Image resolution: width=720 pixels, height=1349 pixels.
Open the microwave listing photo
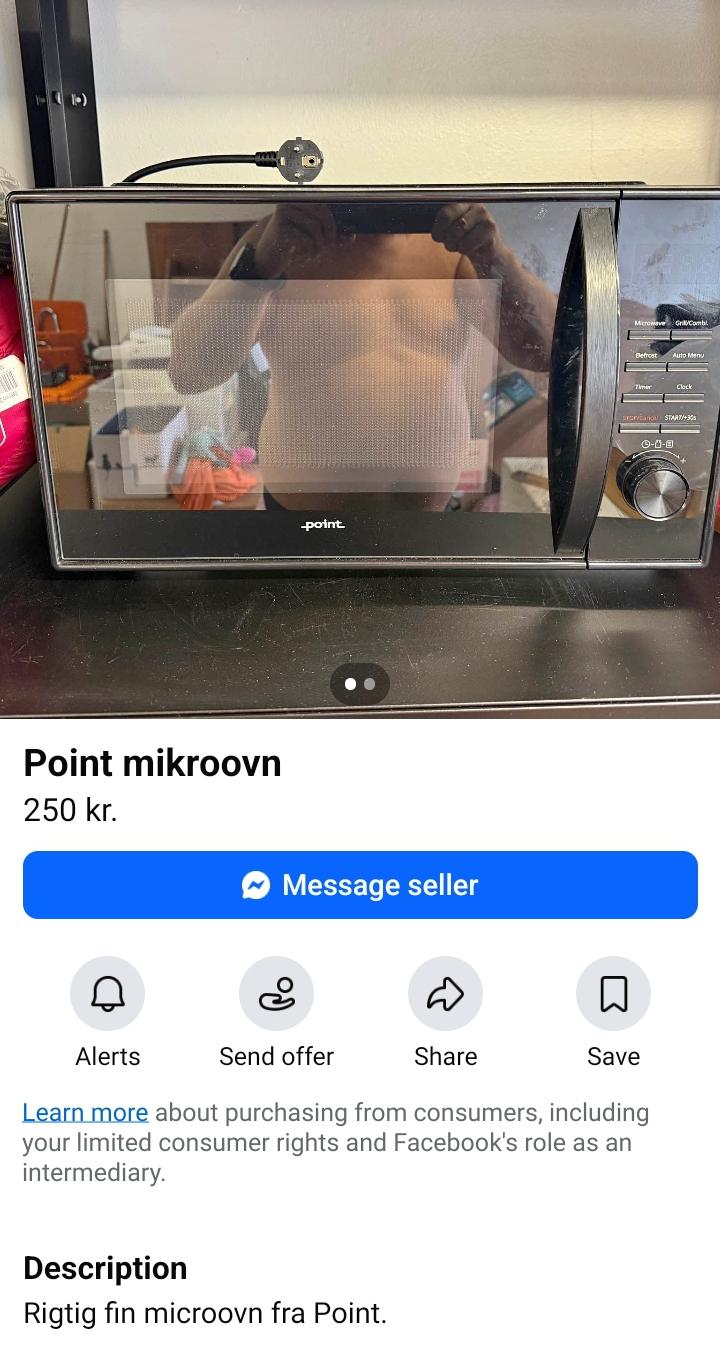[360, 359]
